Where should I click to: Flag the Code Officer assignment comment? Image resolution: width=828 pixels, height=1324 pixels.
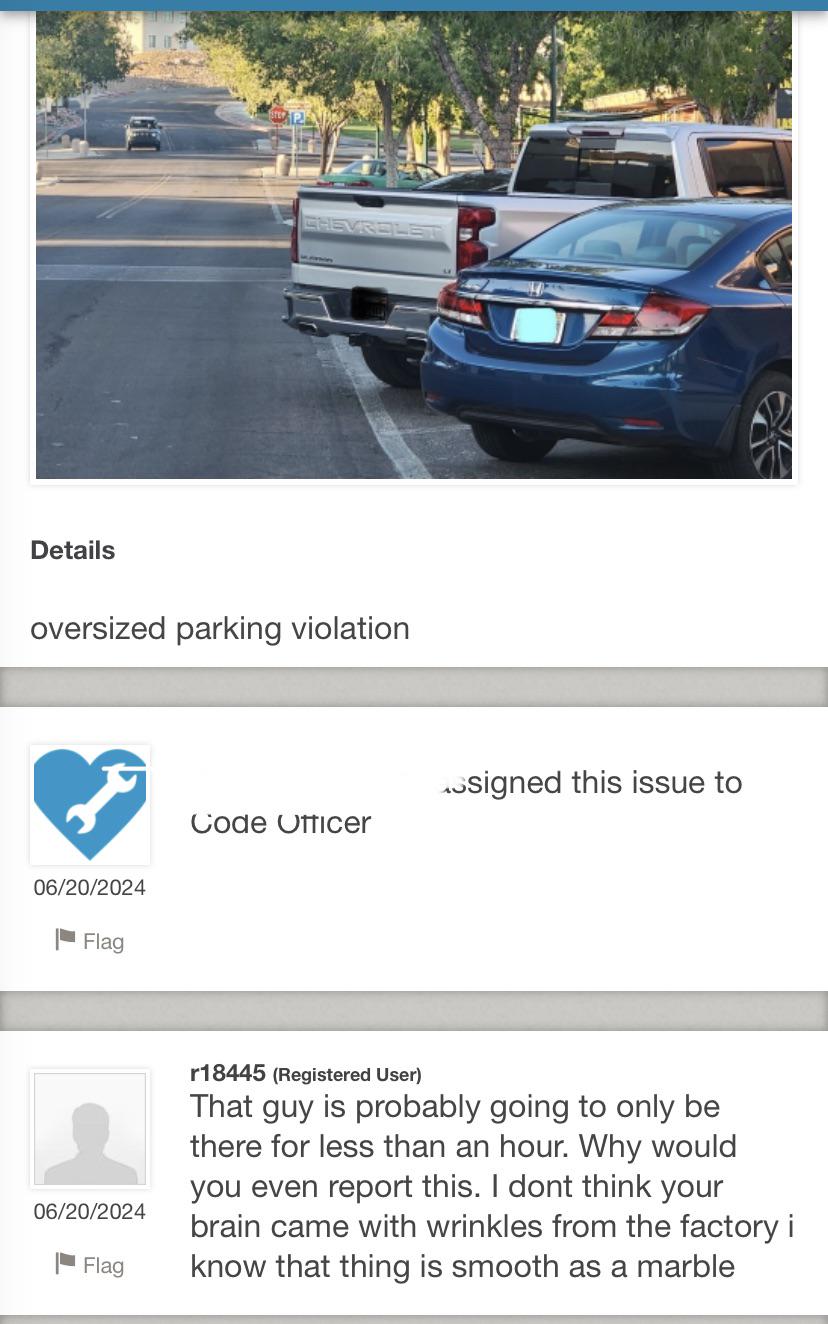[x=89, y=941]
